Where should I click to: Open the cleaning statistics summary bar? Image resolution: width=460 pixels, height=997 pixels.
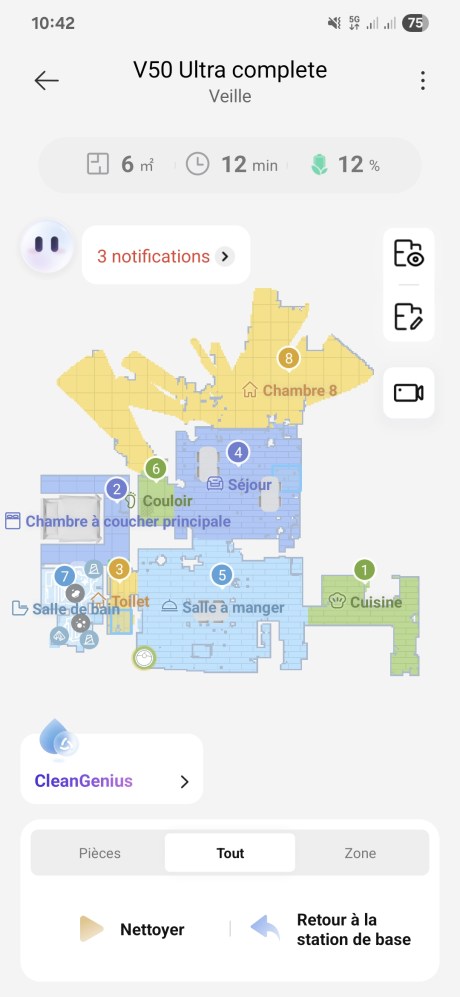pyautogui.click(x=230, y=165)
